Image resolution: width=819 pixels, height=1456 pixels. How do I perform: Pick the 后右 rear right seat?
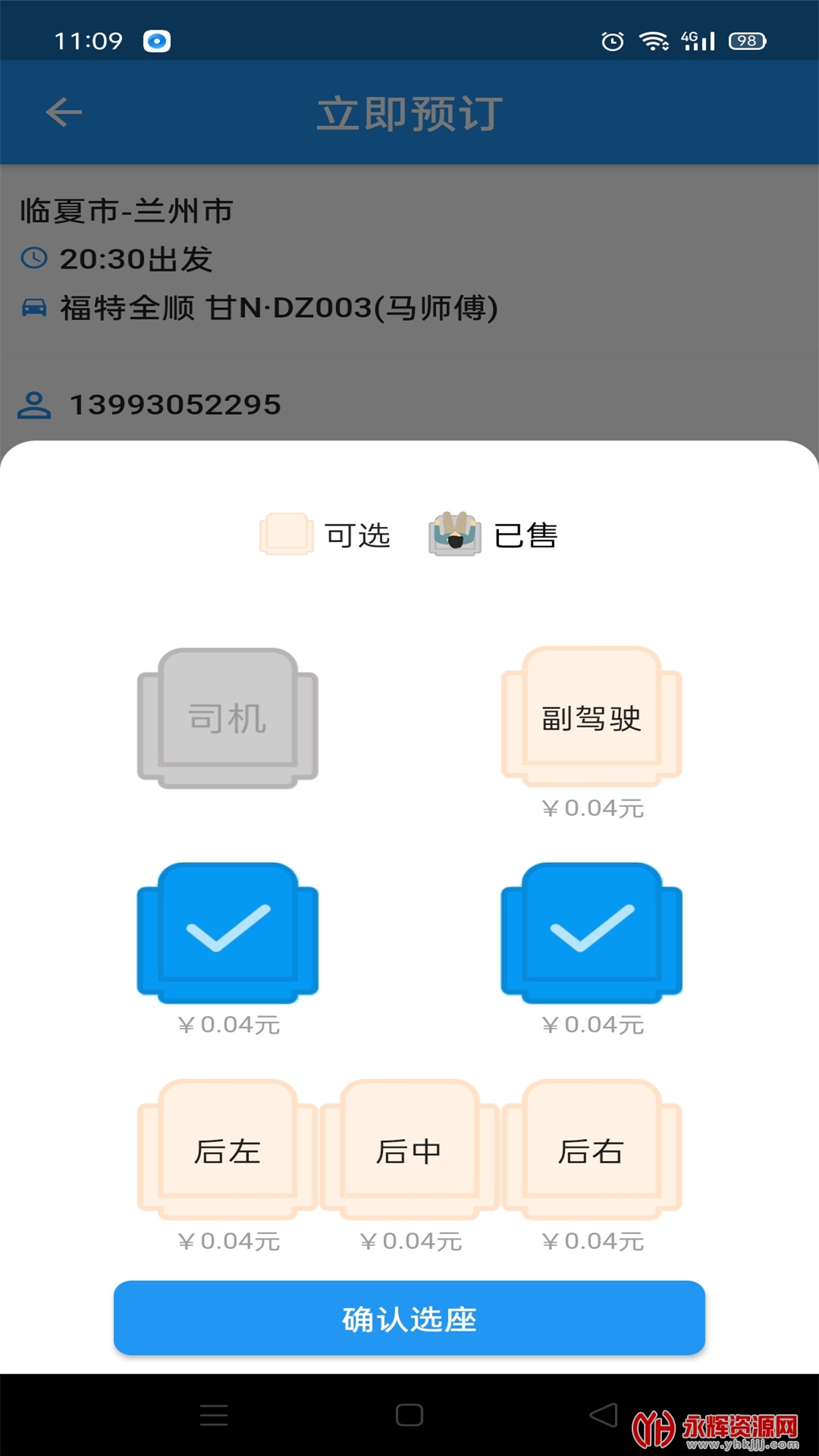591,1150
